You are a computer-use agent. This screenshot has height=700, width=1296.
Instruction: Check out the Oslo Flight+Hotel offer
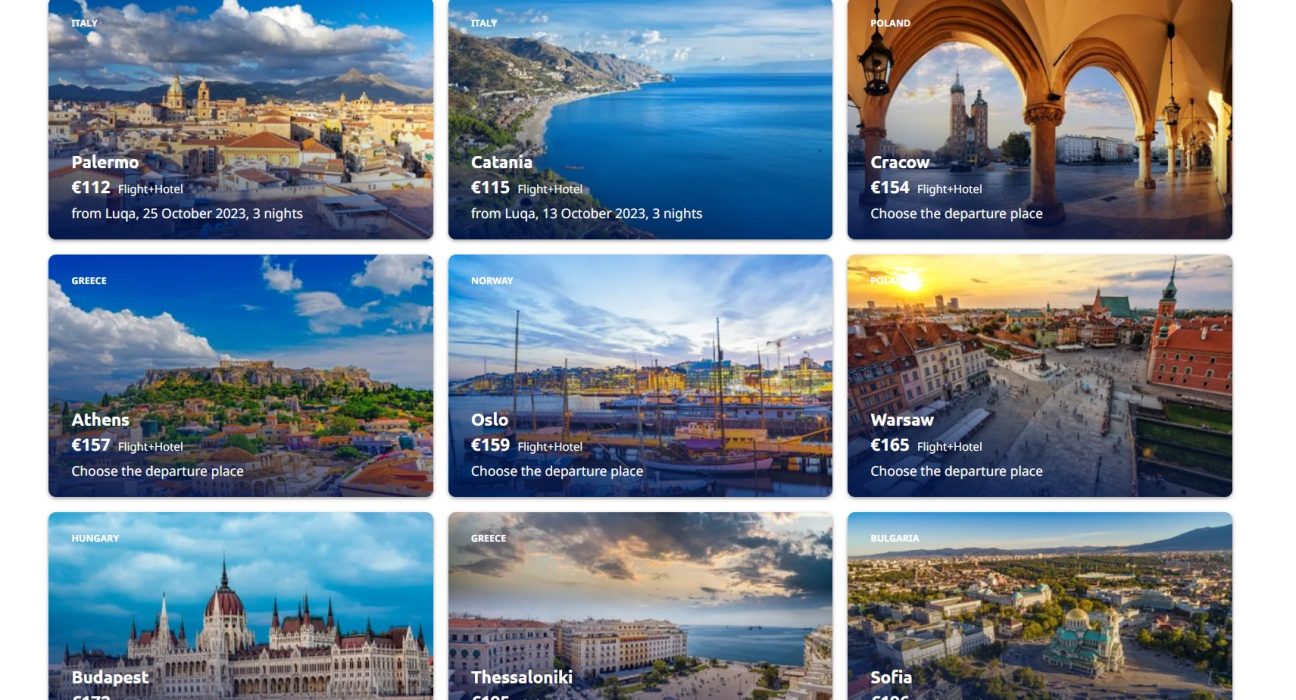click(x=640, y=375)
